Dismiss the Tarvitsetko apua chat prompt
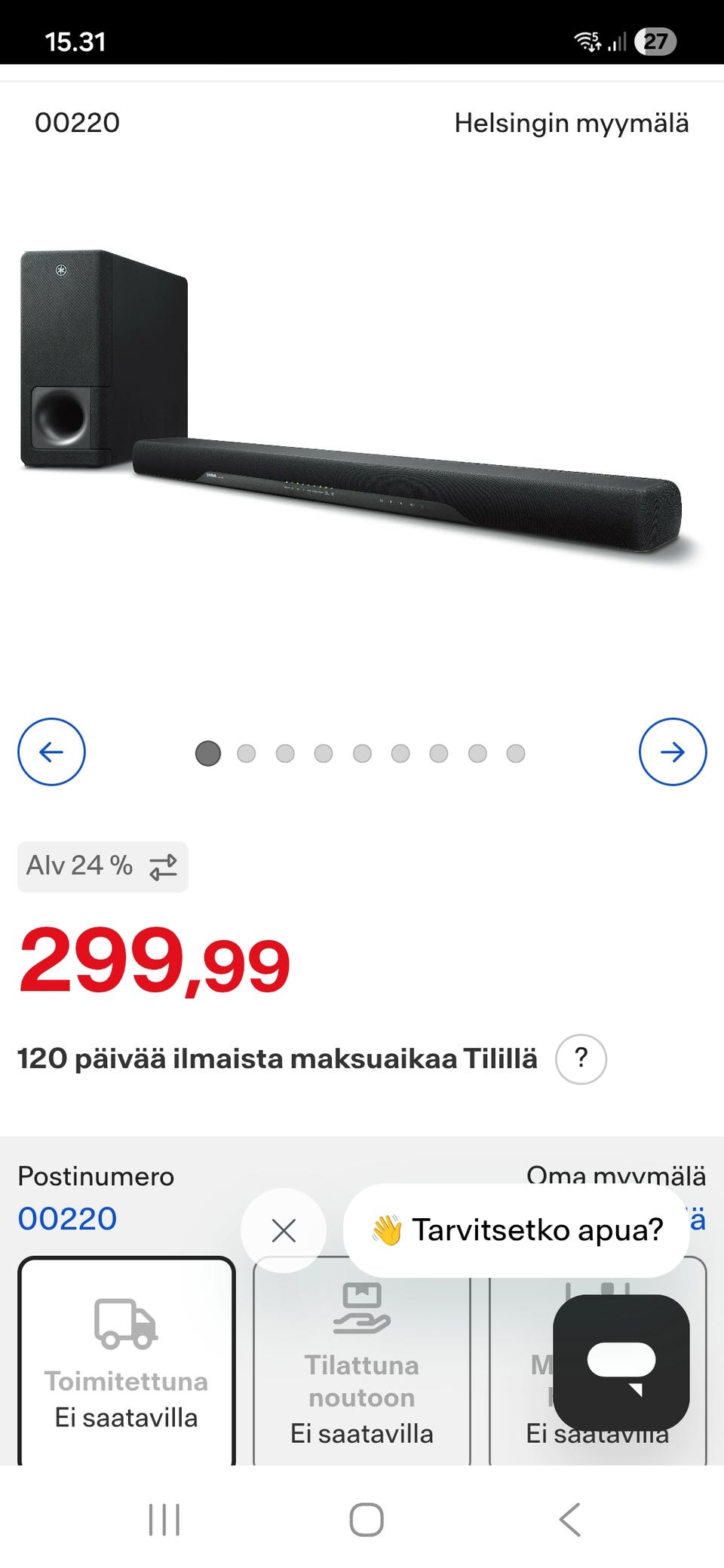724x1568 pixels. (x=283, y=1230)
